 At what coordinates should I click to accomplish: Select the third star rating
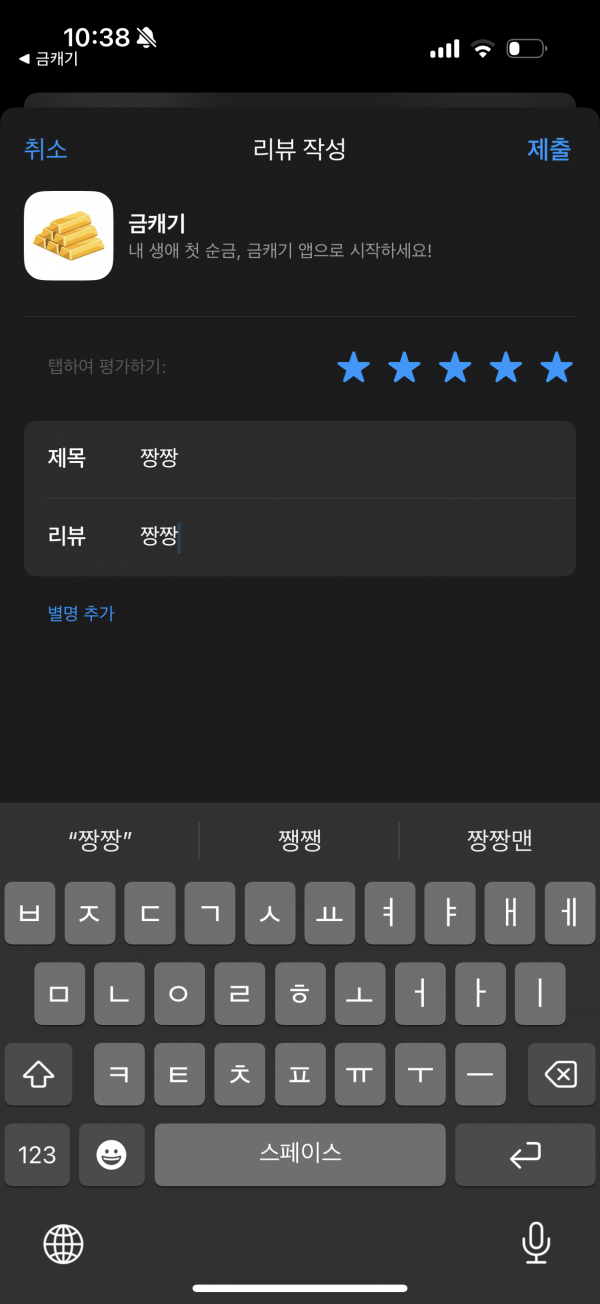(x=455, y=368)
